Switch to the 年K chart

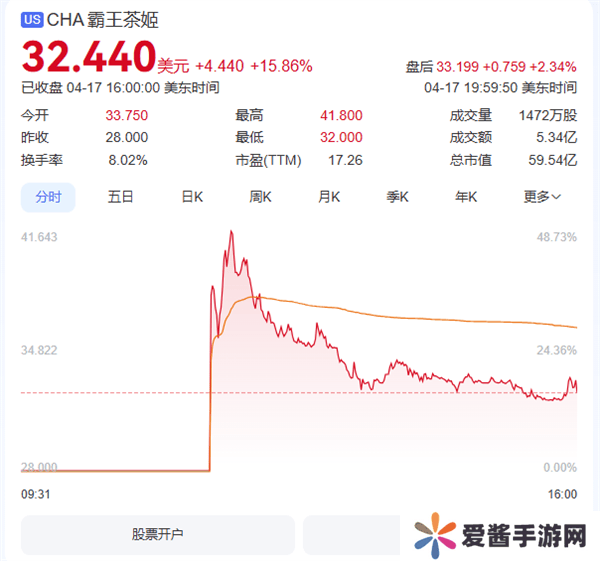click(x=466, y=197)
